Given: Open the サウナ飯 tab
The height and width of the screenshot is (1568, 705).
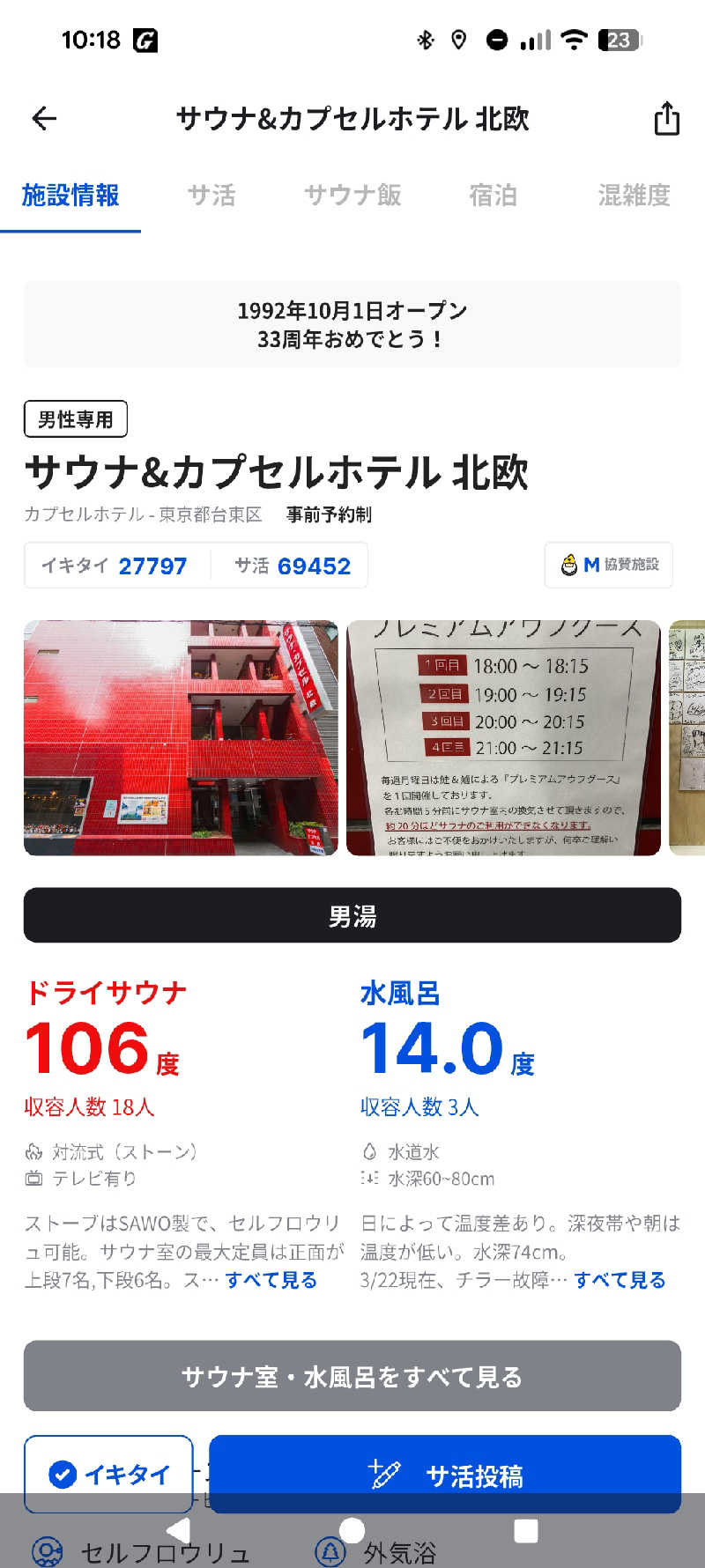Looking at the screenshot, I should point(352,195).
